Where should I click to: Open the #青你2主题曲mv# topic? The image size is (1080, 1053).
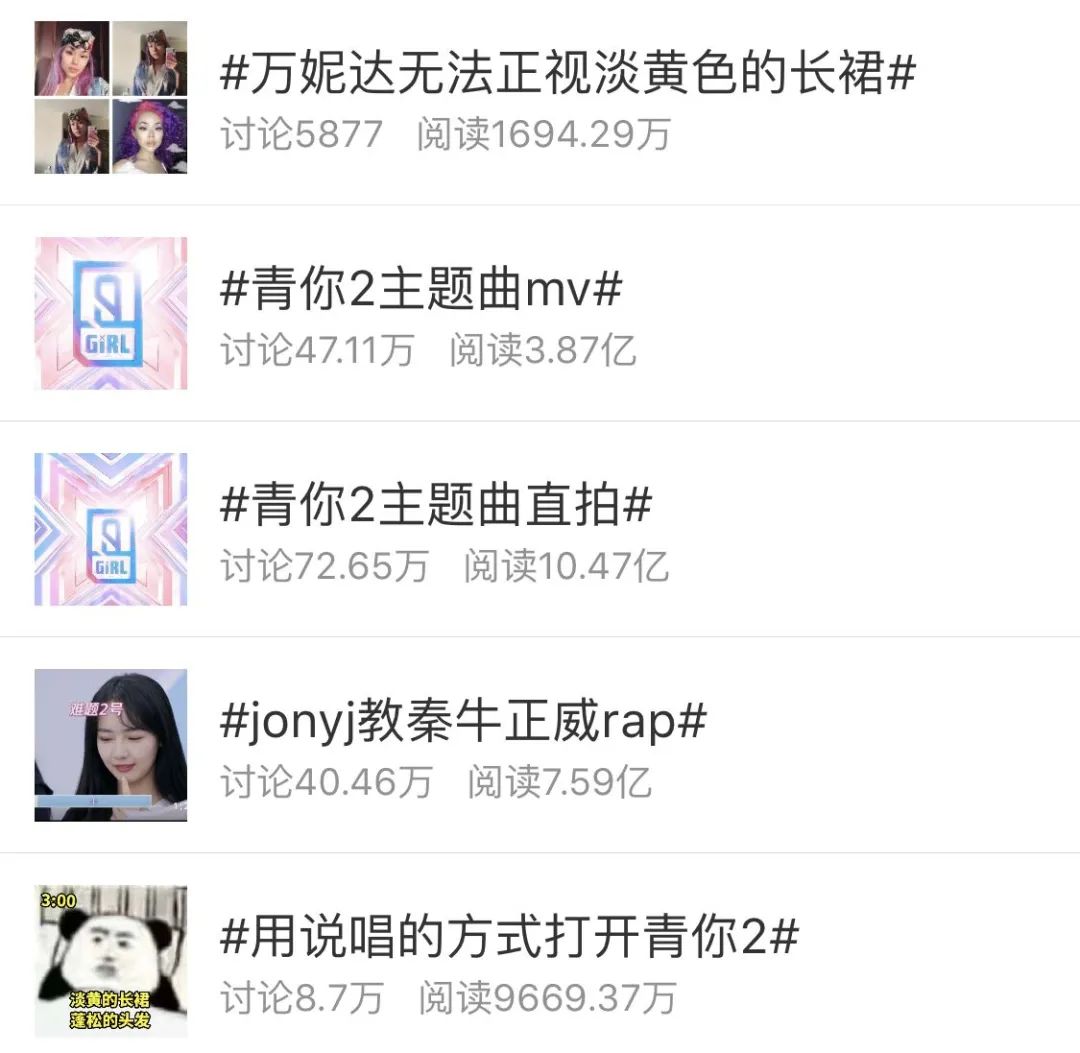pos(420,290)
